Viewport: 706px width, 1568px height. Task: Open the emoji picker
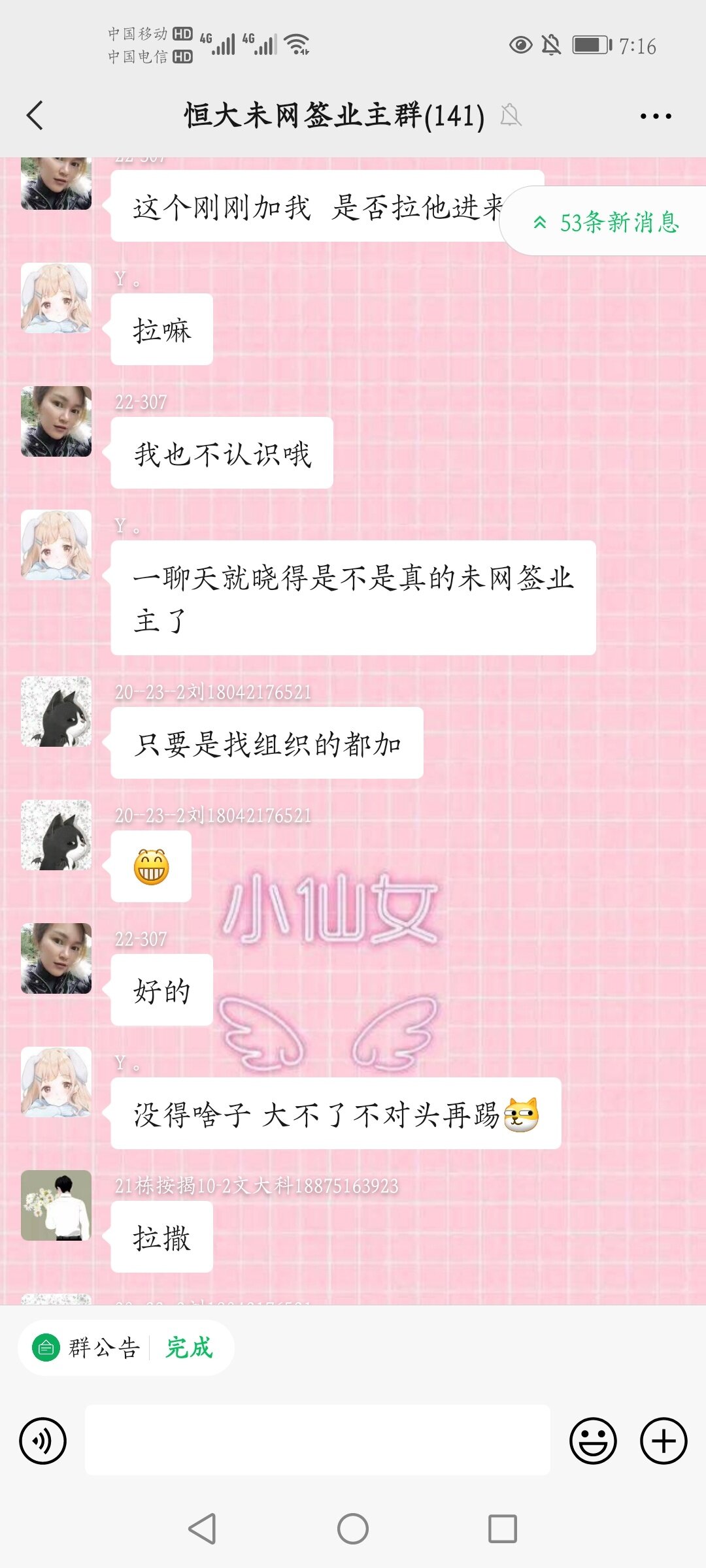point(593,1440)
